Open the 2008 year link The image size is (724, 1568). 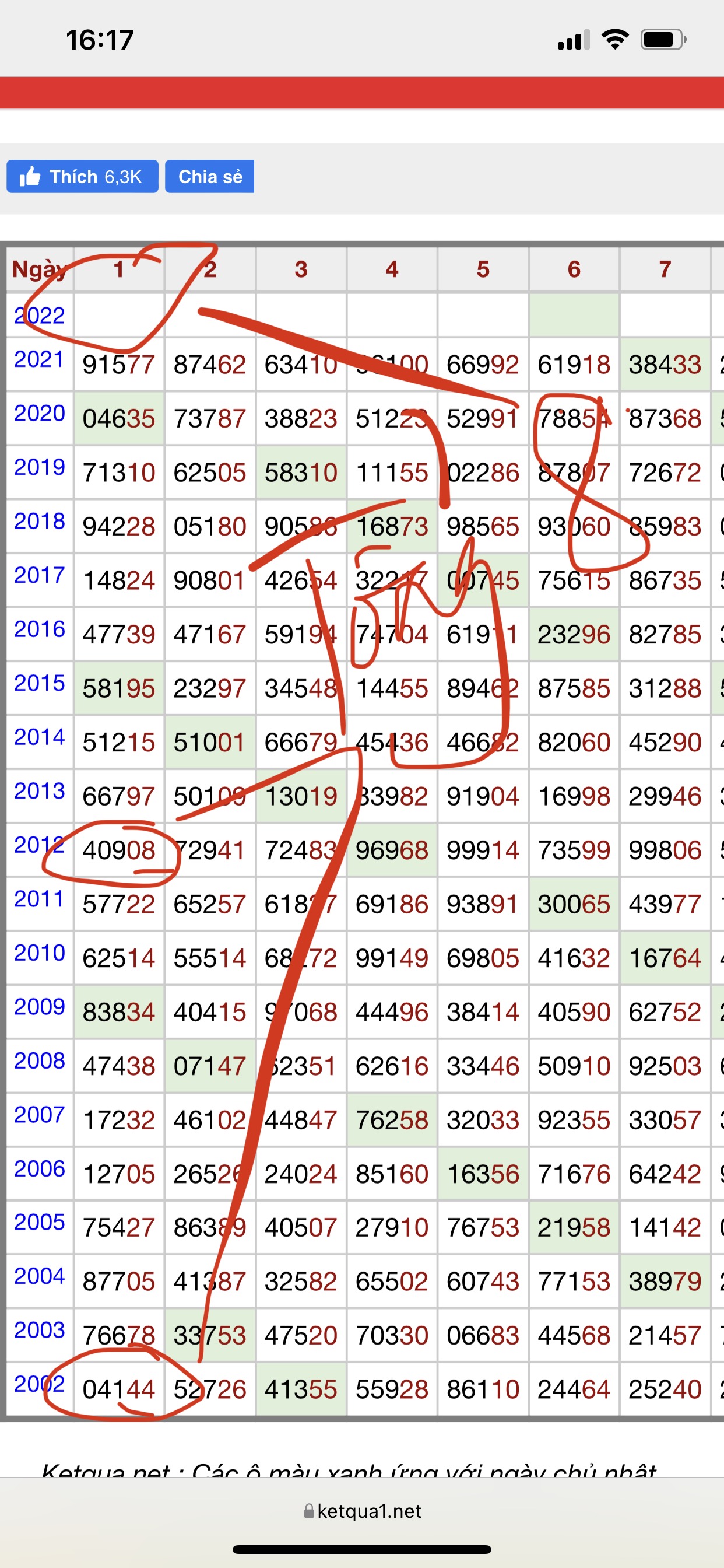pyautogui.click(x=39, y=1061)
